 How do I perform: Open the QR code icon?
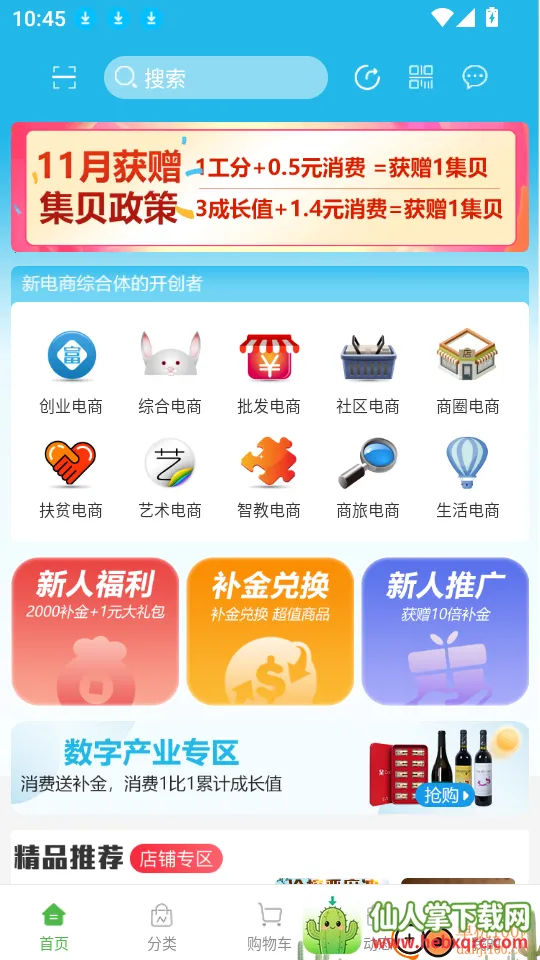coord(421,77)
